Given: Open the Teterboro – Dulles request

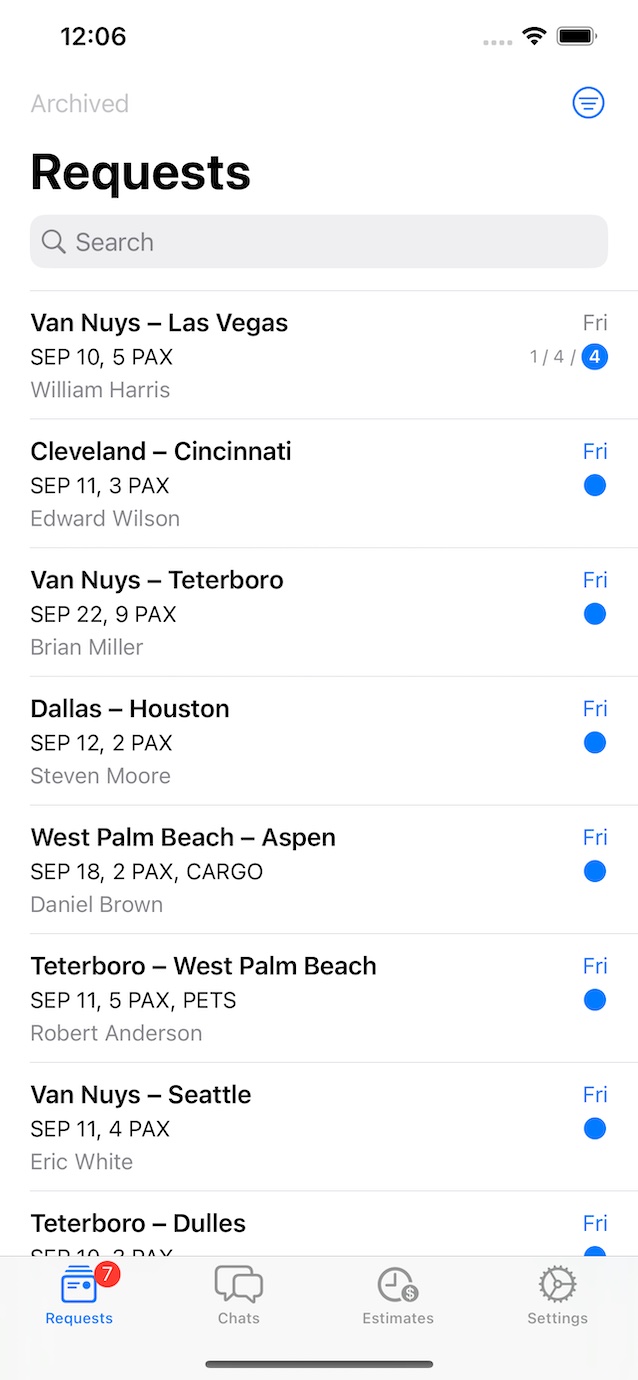Looking at the screenshot, I should pos(300,1230).
